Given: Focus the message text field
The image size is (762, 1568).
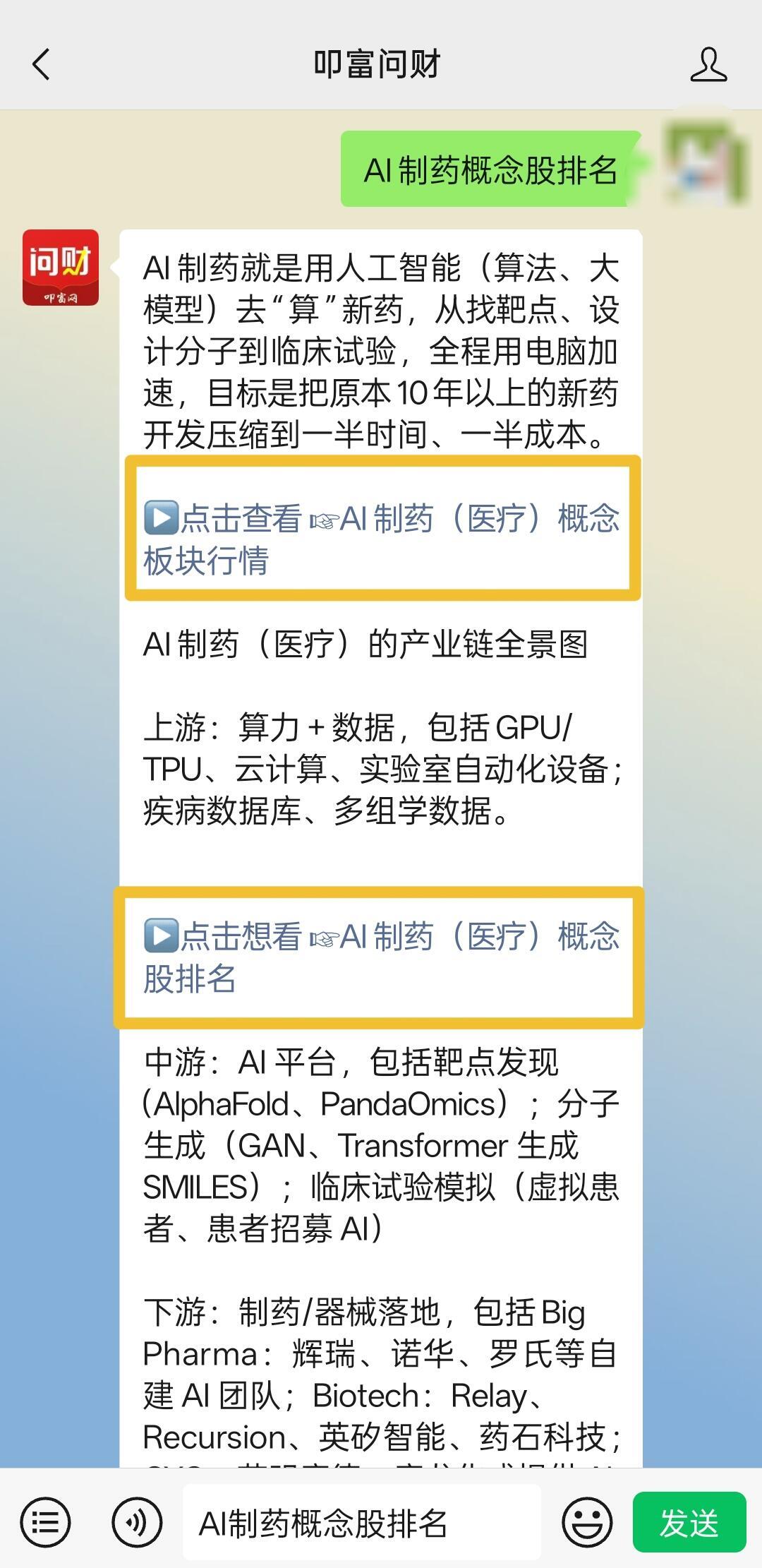Looking at the screenshot, I should pos(361,1523).
